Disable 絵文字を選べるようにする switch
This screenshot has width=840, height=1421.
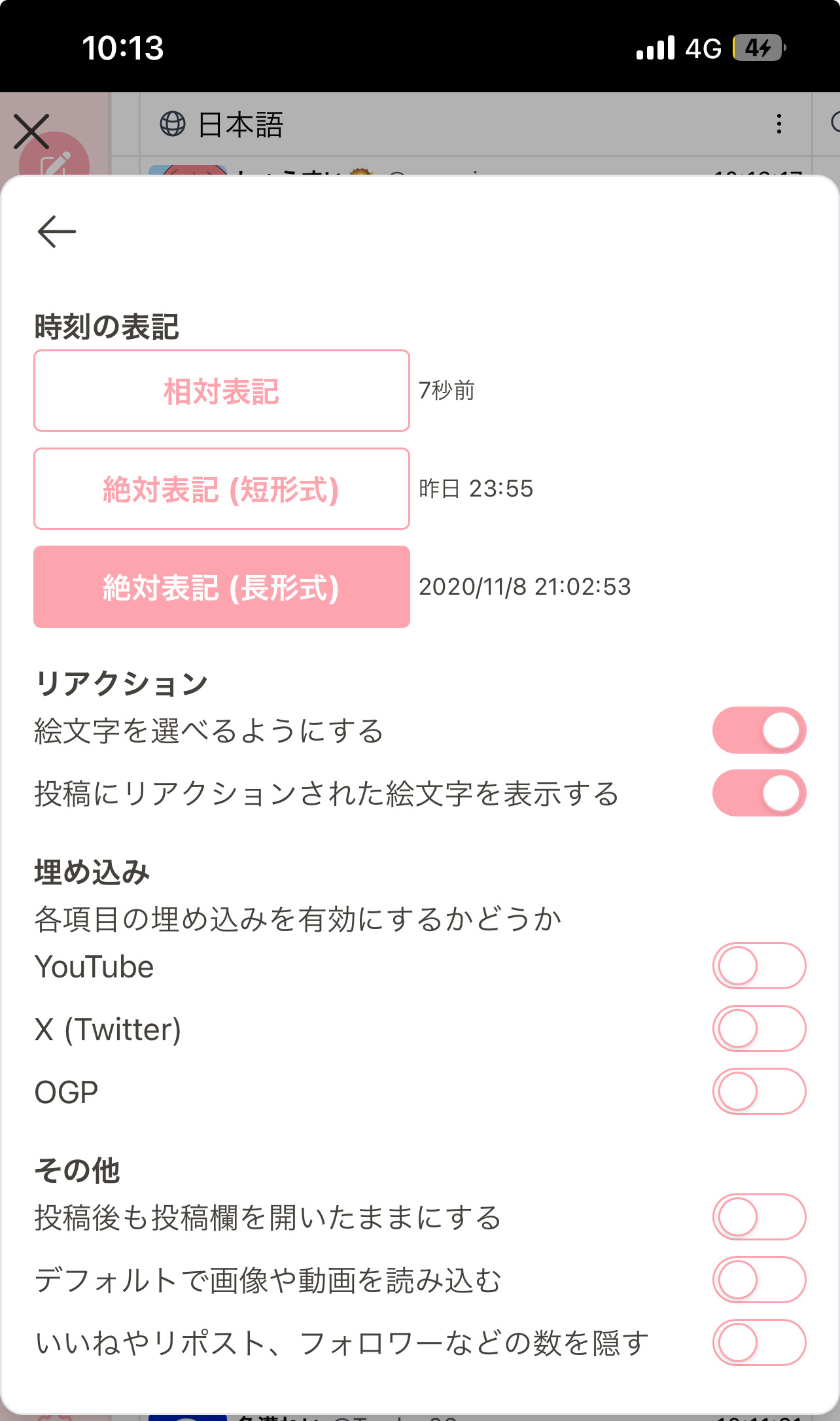point(759,730)
